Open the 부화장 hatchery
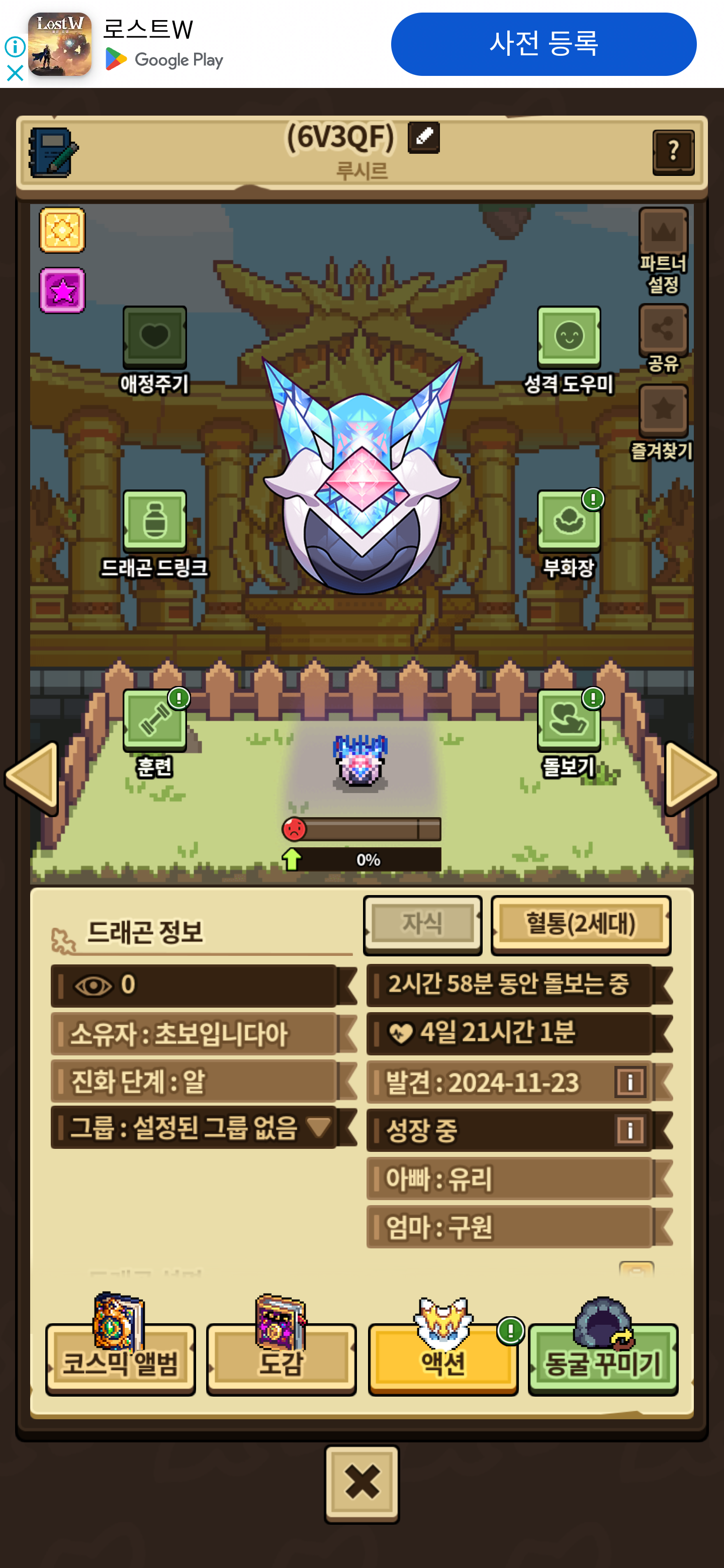The width and height of the screenshot is (724, 1568). pyautogui.click(x=569, y=534)
